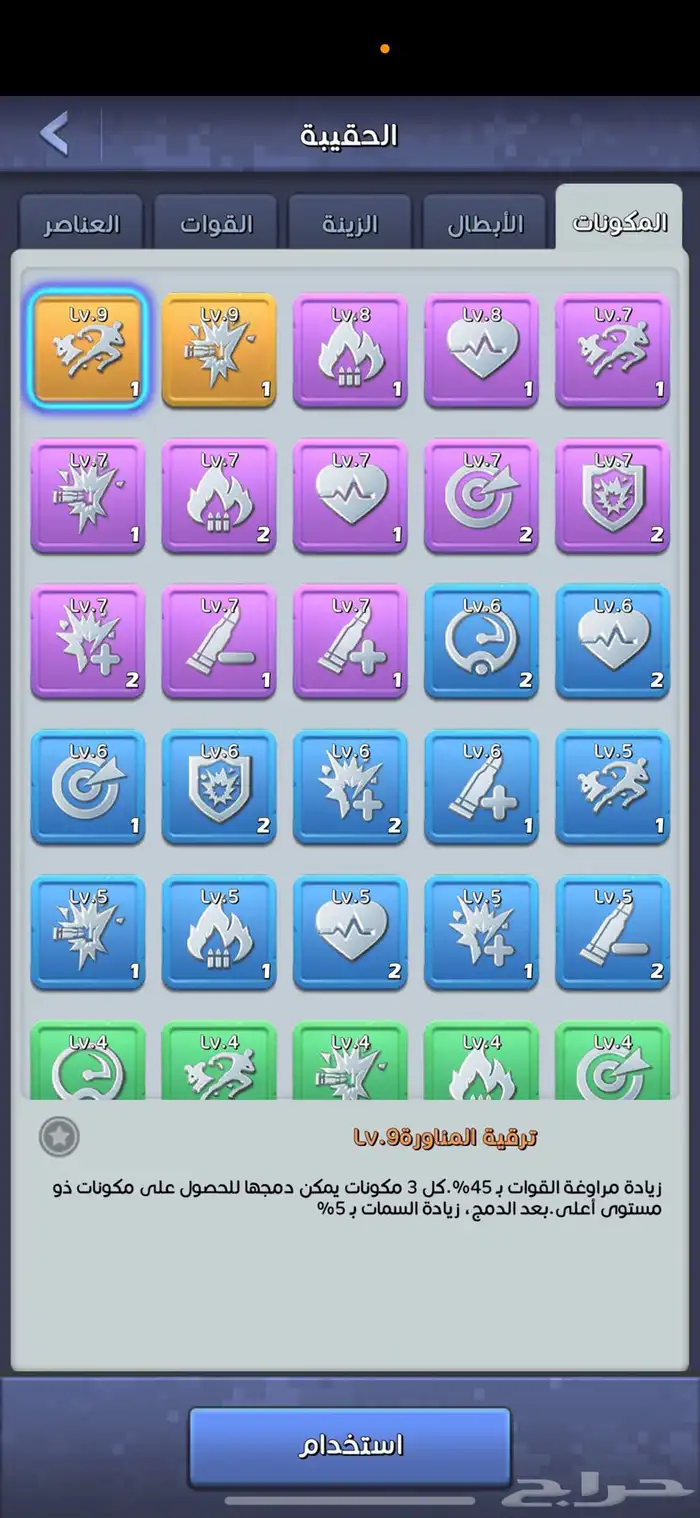Tap the استخدام button
This screenshot has height=1518, width=700.
coord(350,1446)
